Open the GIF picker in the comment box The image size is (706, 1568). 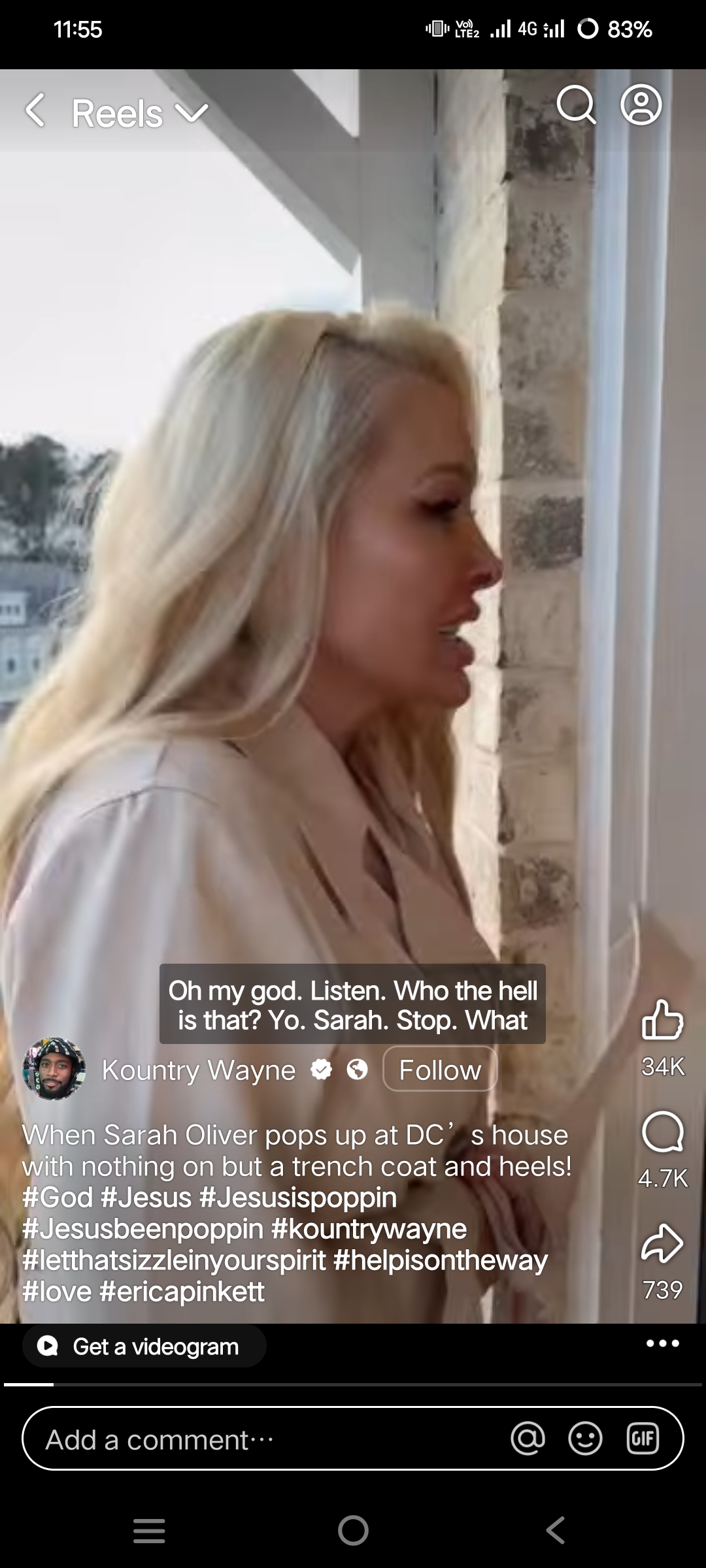[x=642, y=1439]
